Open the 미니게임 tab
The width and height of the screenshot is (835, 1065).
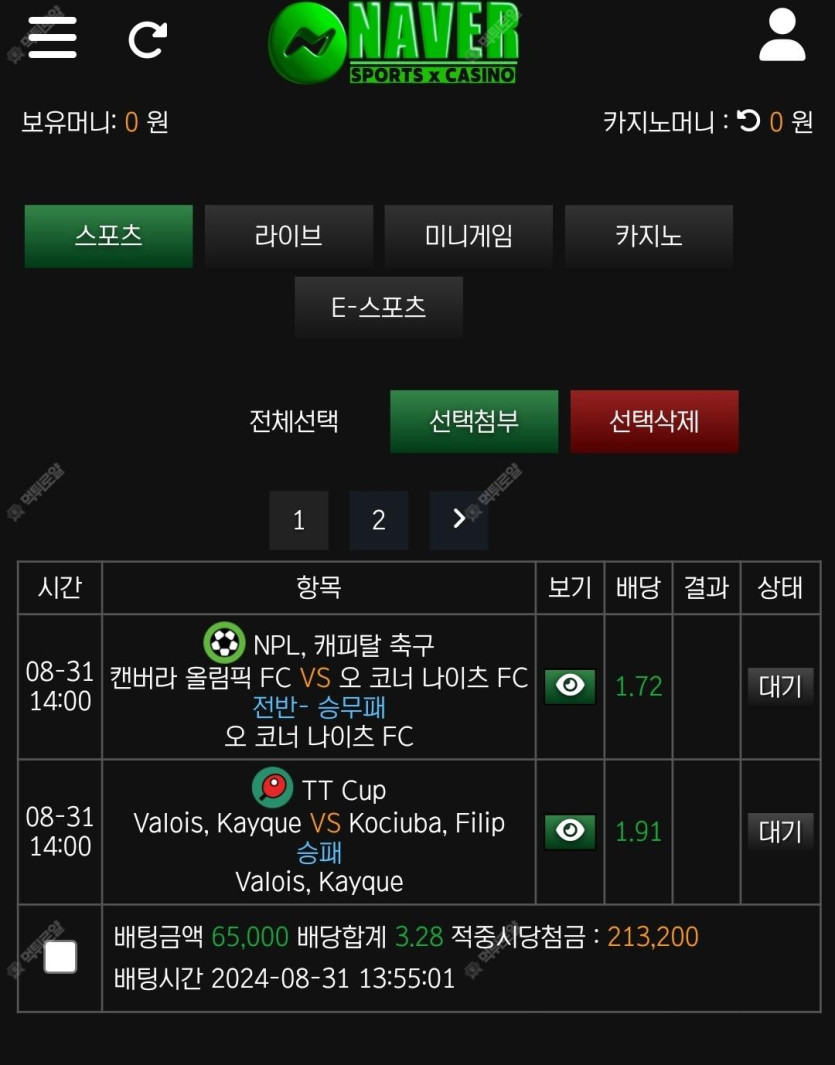(x=468, y=236)
